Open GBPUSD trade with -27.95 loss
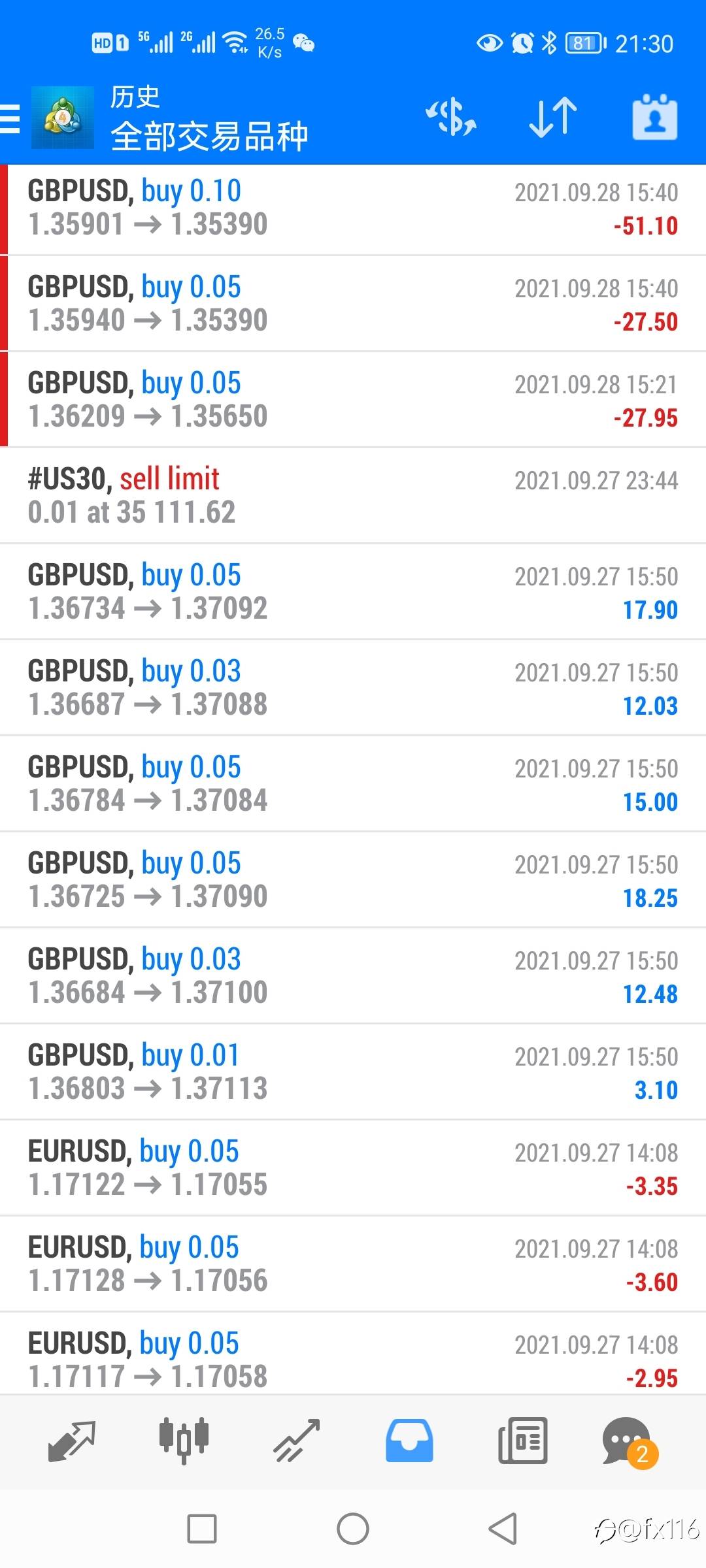This screenshot has height=1568, width=706. click(353, 400)
